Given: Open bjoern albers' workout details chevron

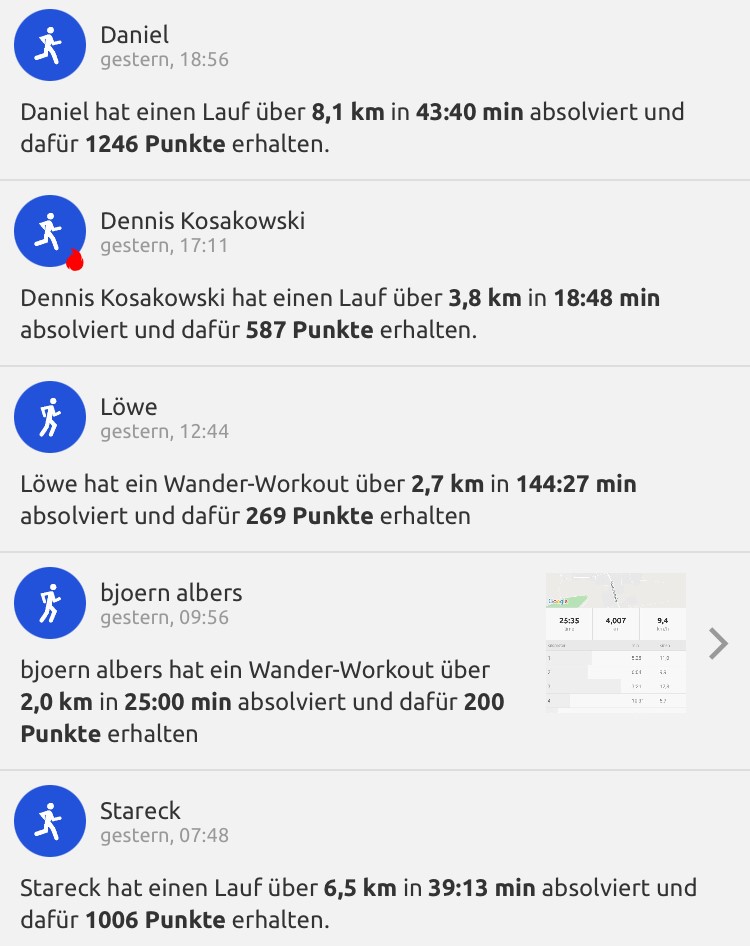Looking at the screenshot, I should pos(717,645).
